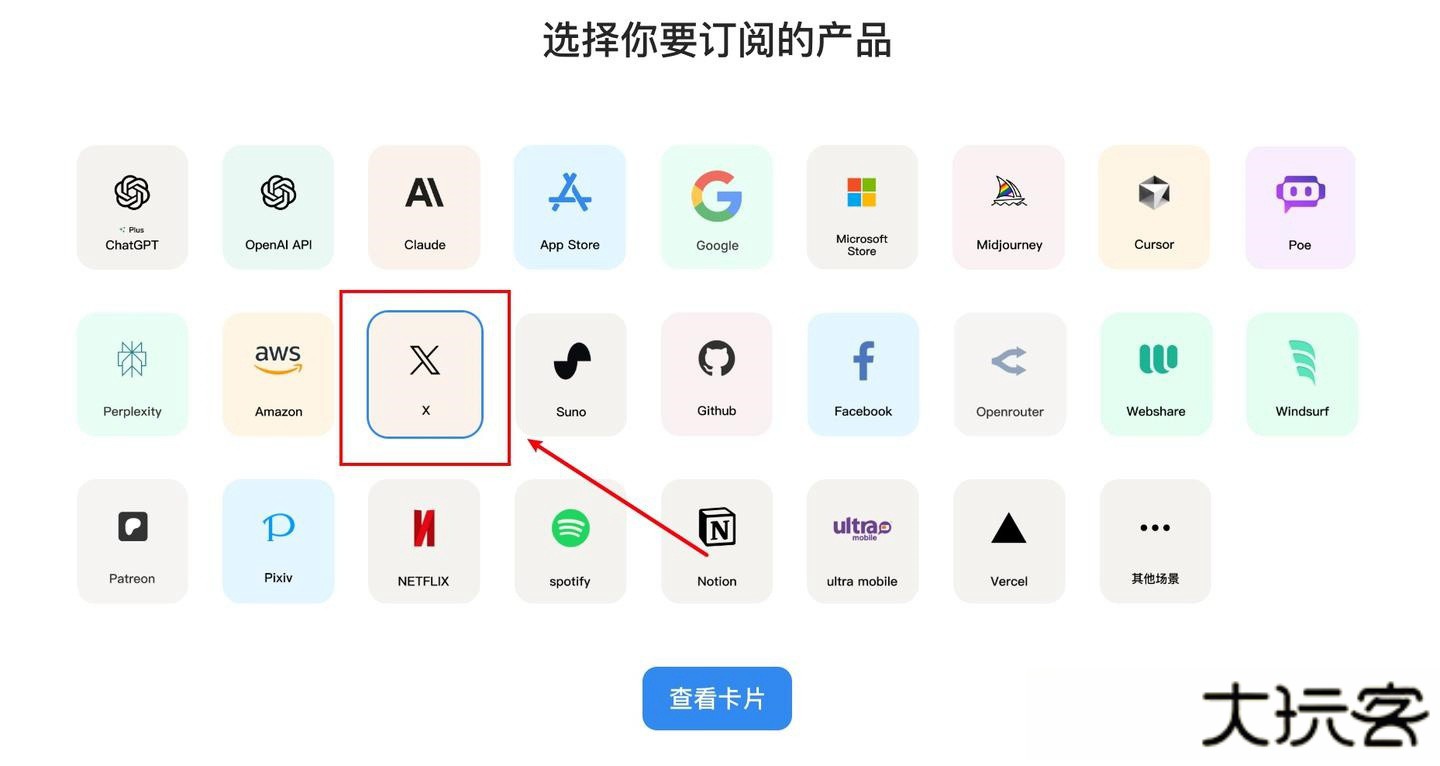Choose the Github tile

(717, 374)
